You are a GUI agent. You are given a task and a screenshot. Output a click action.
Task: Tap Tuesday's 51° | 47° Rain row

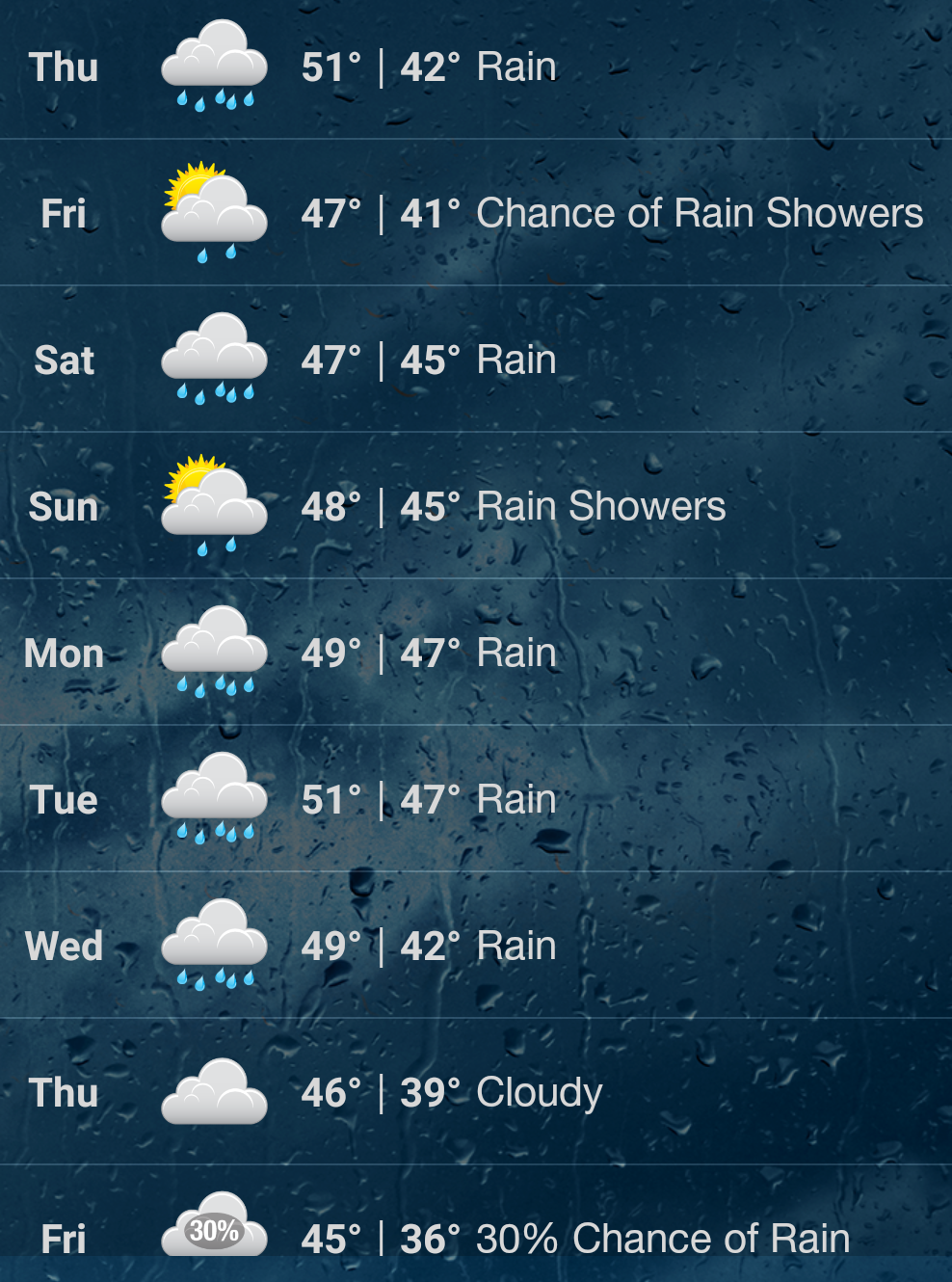pyautogui.click(x=476, y=800)
